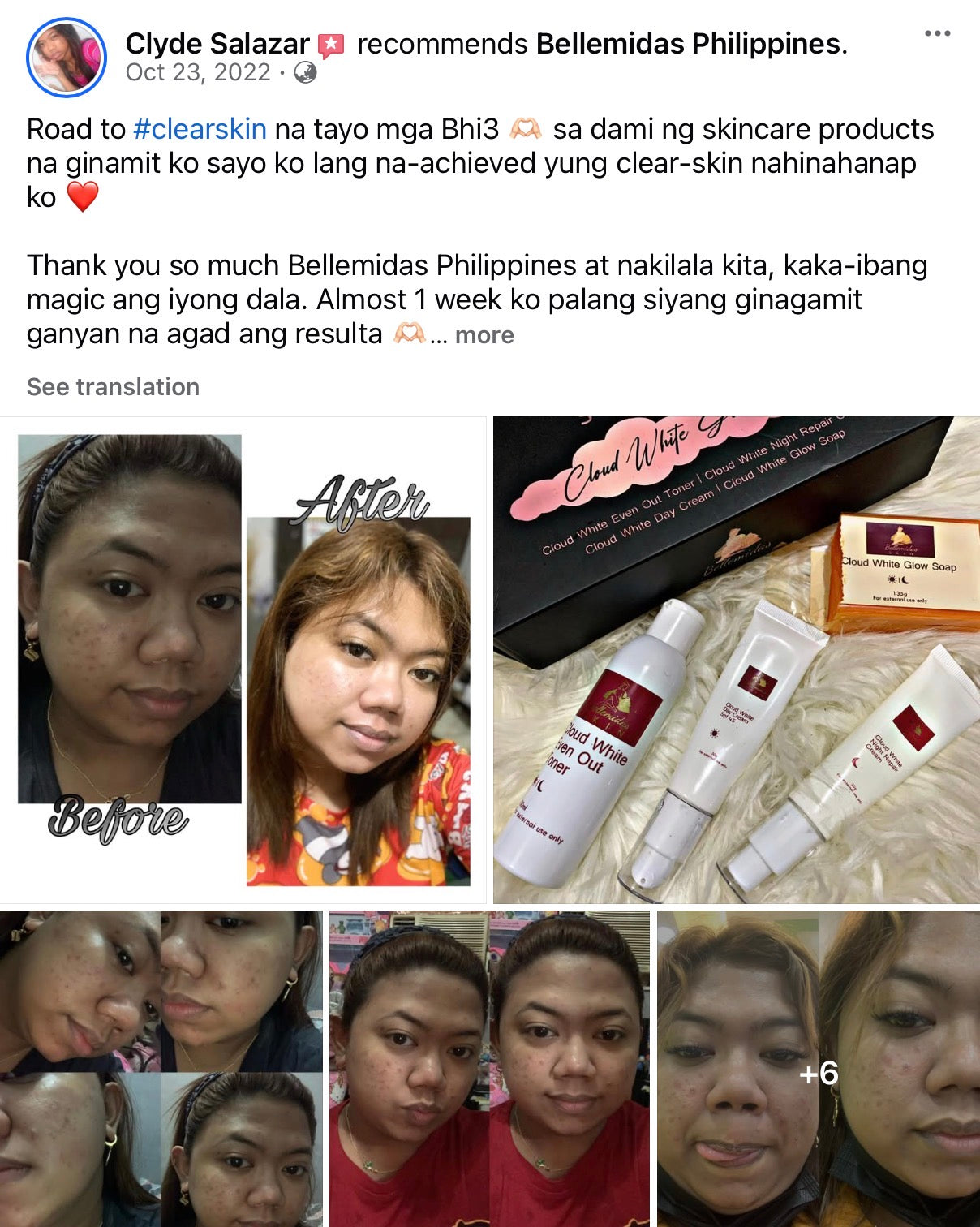Open the red shirt selfie photo

click(x=489, y=1068)
